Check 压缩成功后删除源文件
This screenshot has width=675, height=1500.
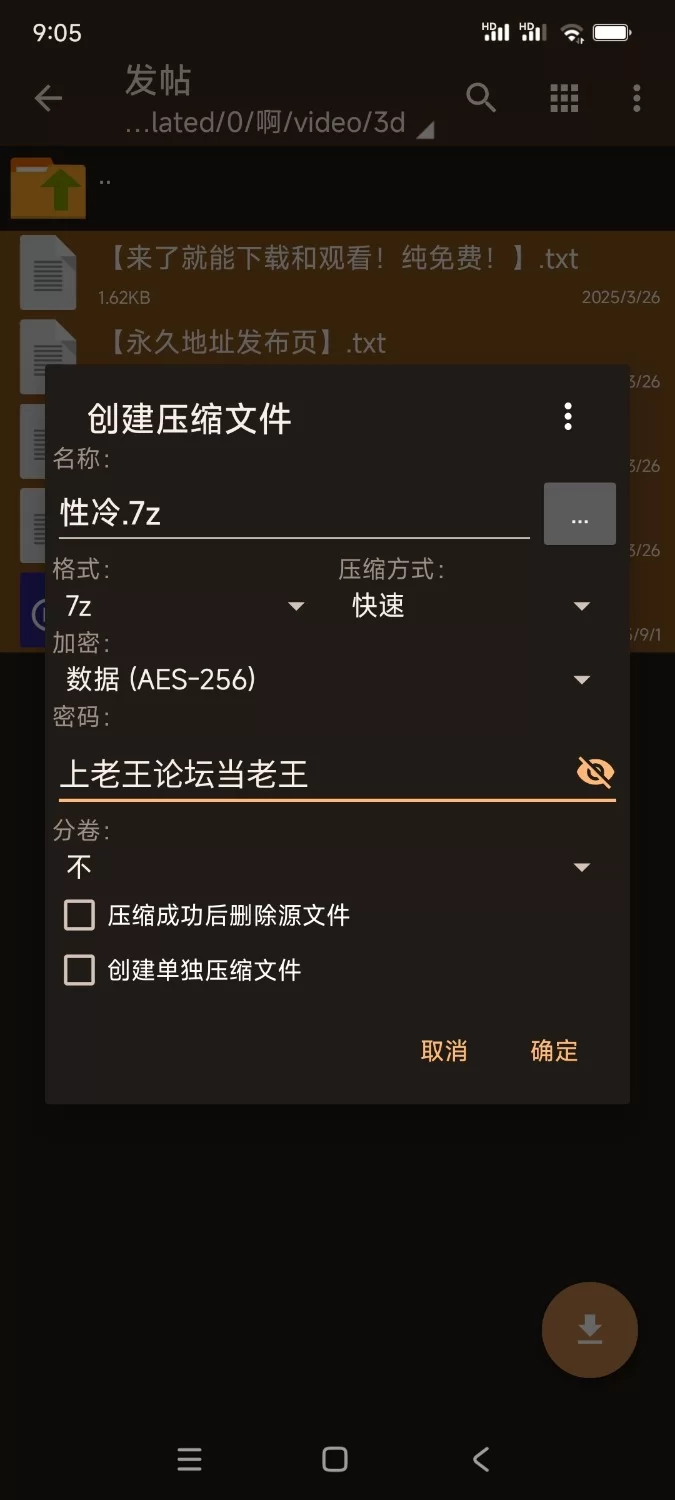coord(80,915)
